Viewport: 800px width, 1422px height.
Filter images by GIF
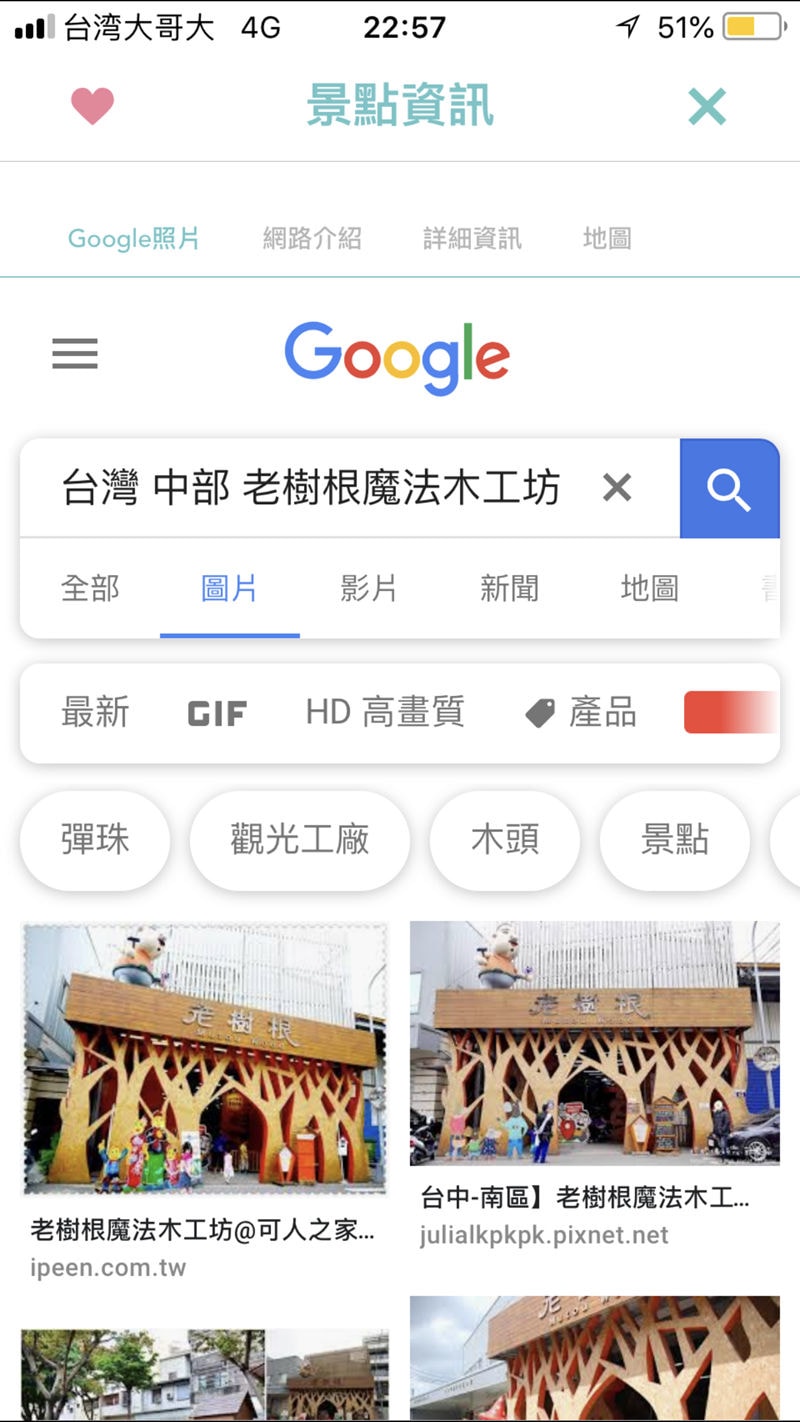[217, 713]
